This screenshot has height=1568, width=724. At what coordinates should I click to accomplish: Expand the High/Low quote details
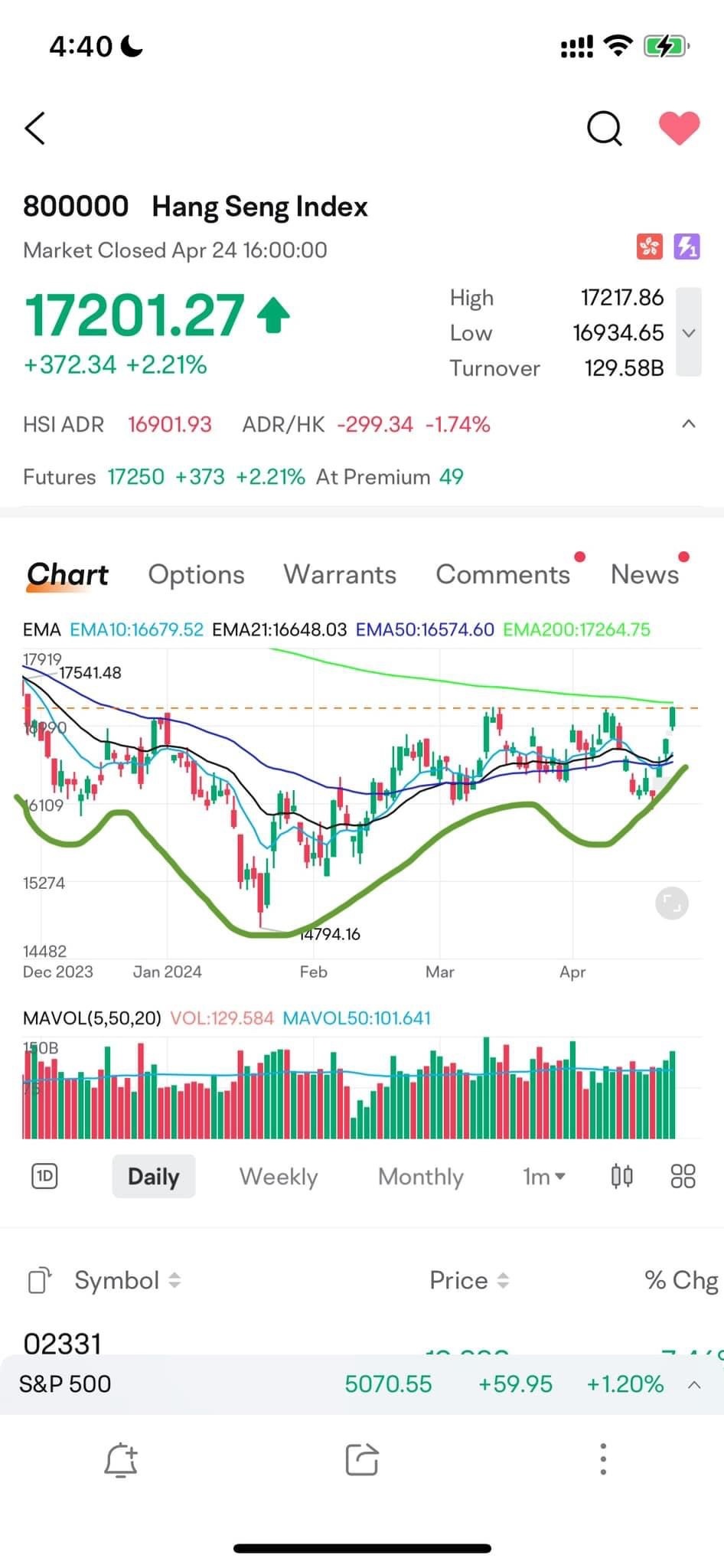(x=689, y=333)
